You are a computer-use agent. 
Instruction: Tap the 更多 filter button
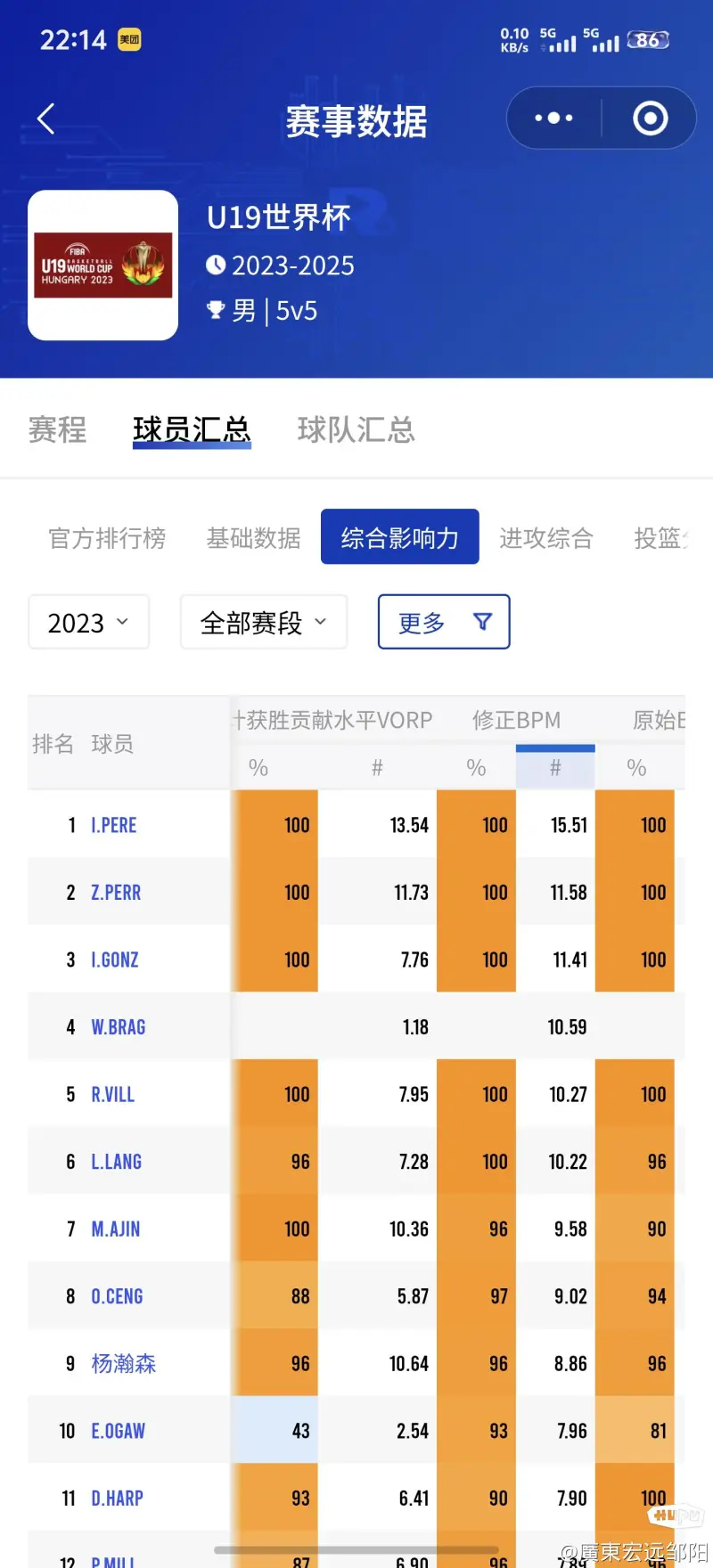click(444, 622)
